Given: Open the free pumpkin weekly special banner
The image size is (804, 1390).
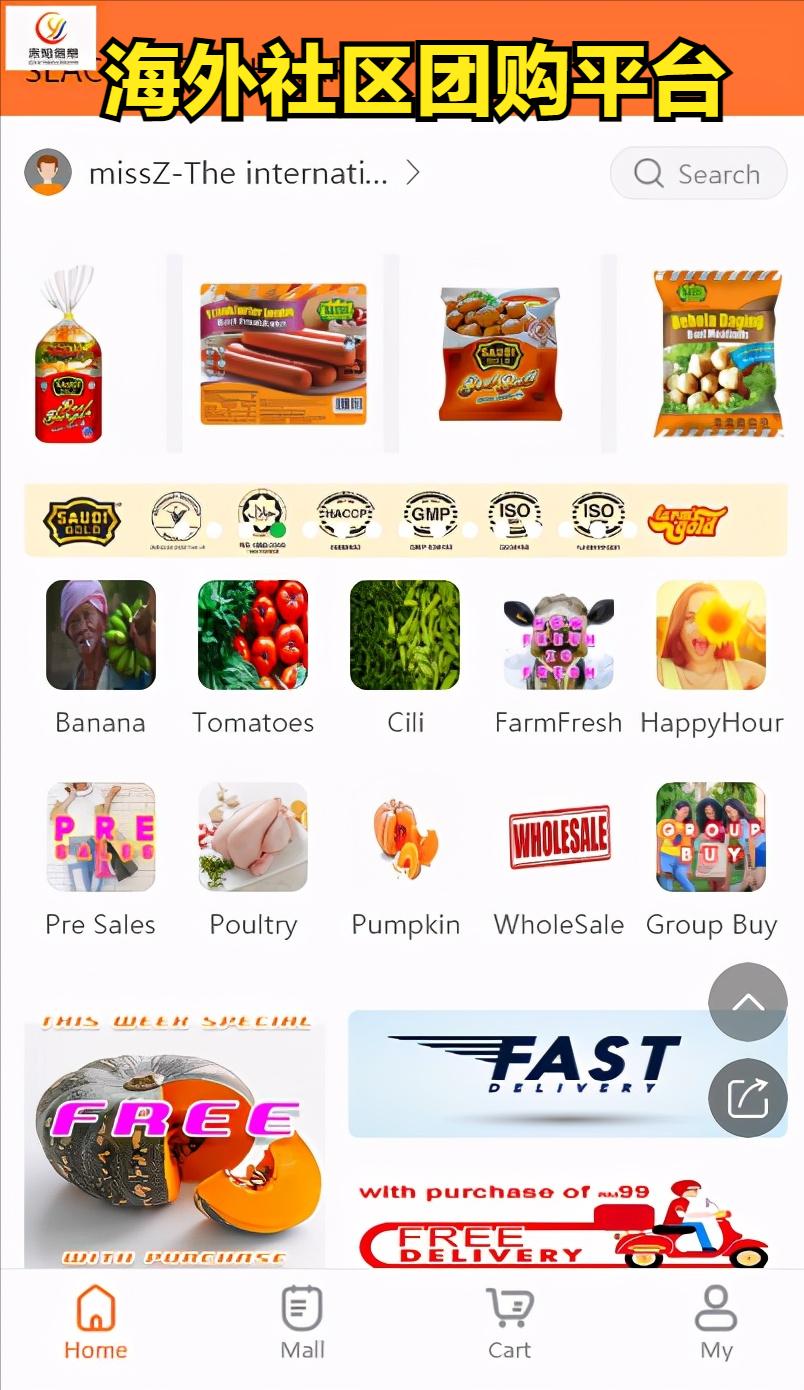Looking at the screenshot, I should (x=174, y=1140).
